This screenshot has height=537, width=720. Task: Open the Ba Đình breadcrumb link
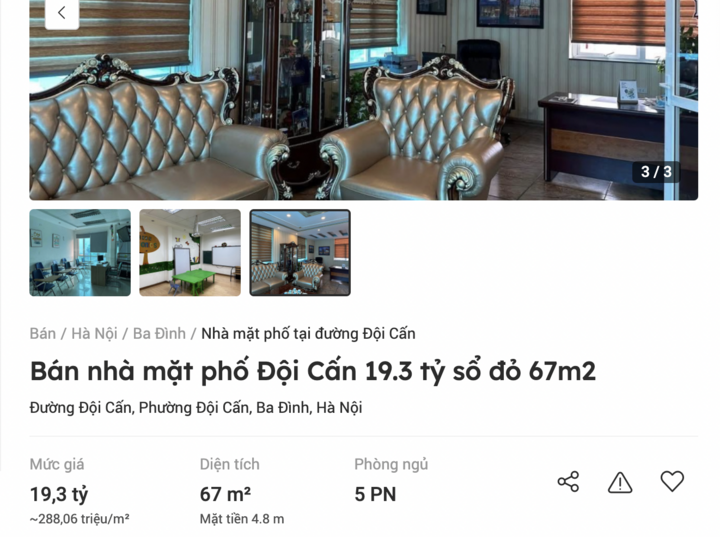pos(159,334)
